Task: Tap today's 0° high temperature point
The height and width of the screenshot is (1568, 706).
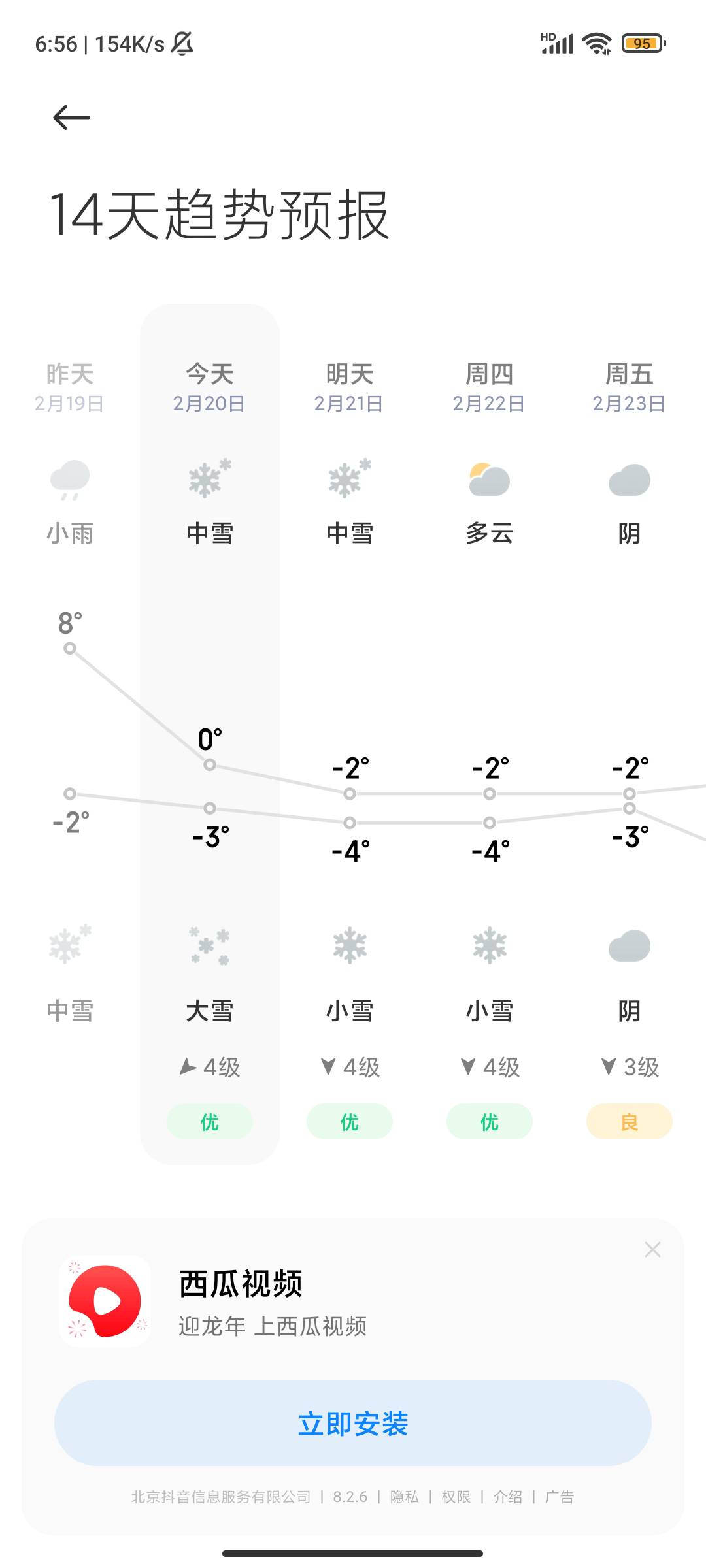Action: pyautogui.click(x=209, y=764)
